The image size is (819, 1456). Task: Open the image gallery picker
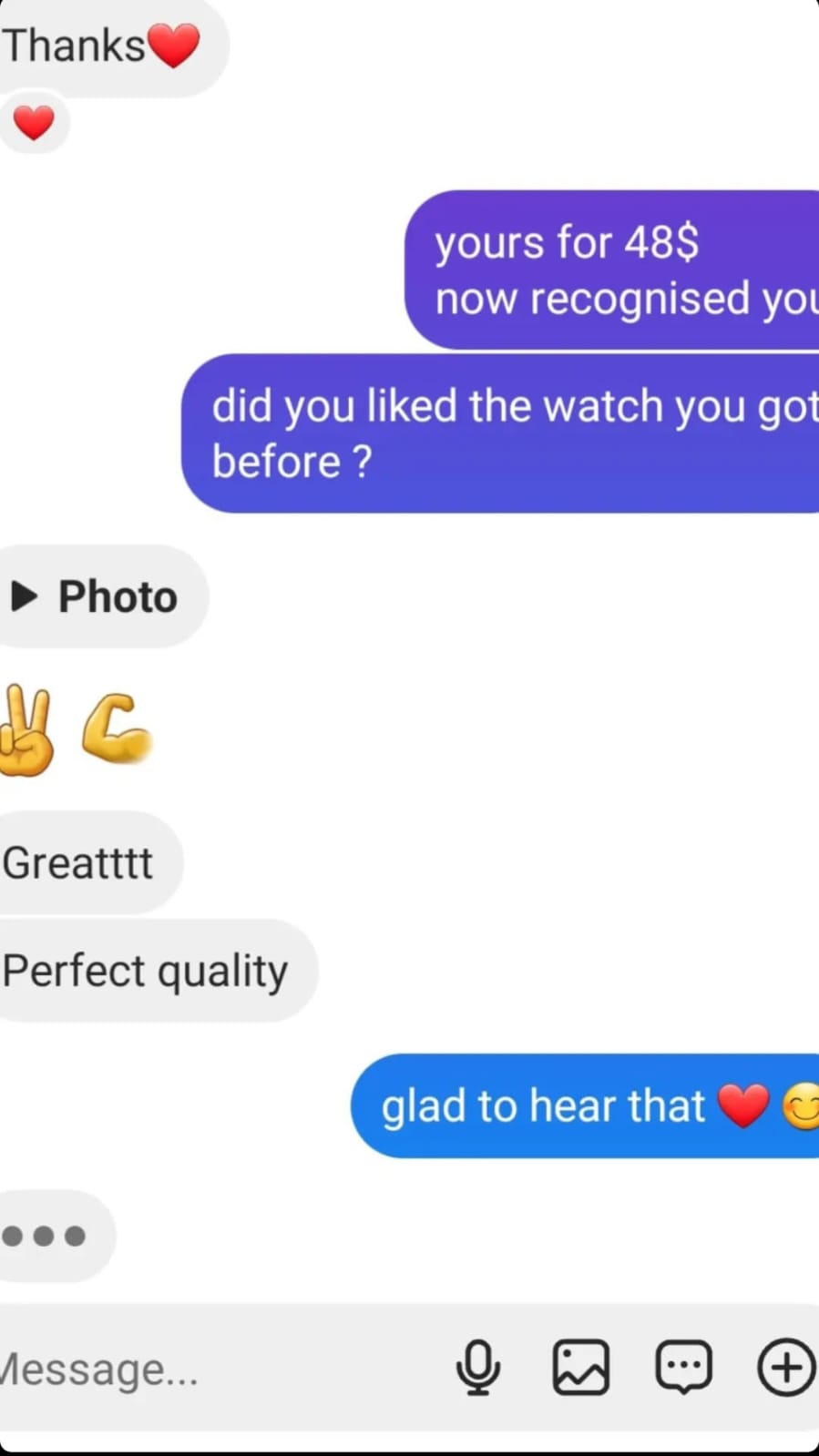click(x=581, y=1367)
